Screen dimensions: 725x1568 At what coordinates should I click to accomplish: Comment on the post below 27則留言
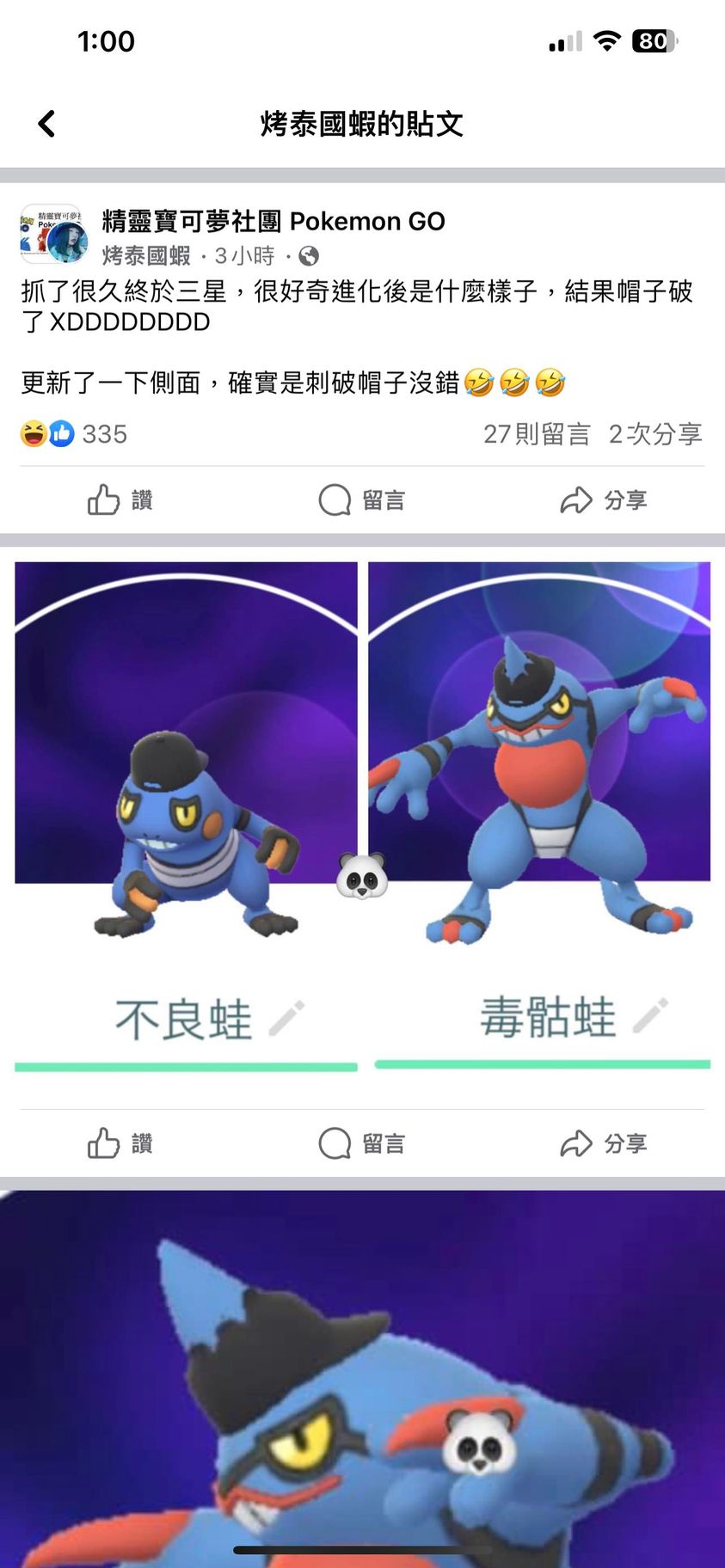[361, 499]
